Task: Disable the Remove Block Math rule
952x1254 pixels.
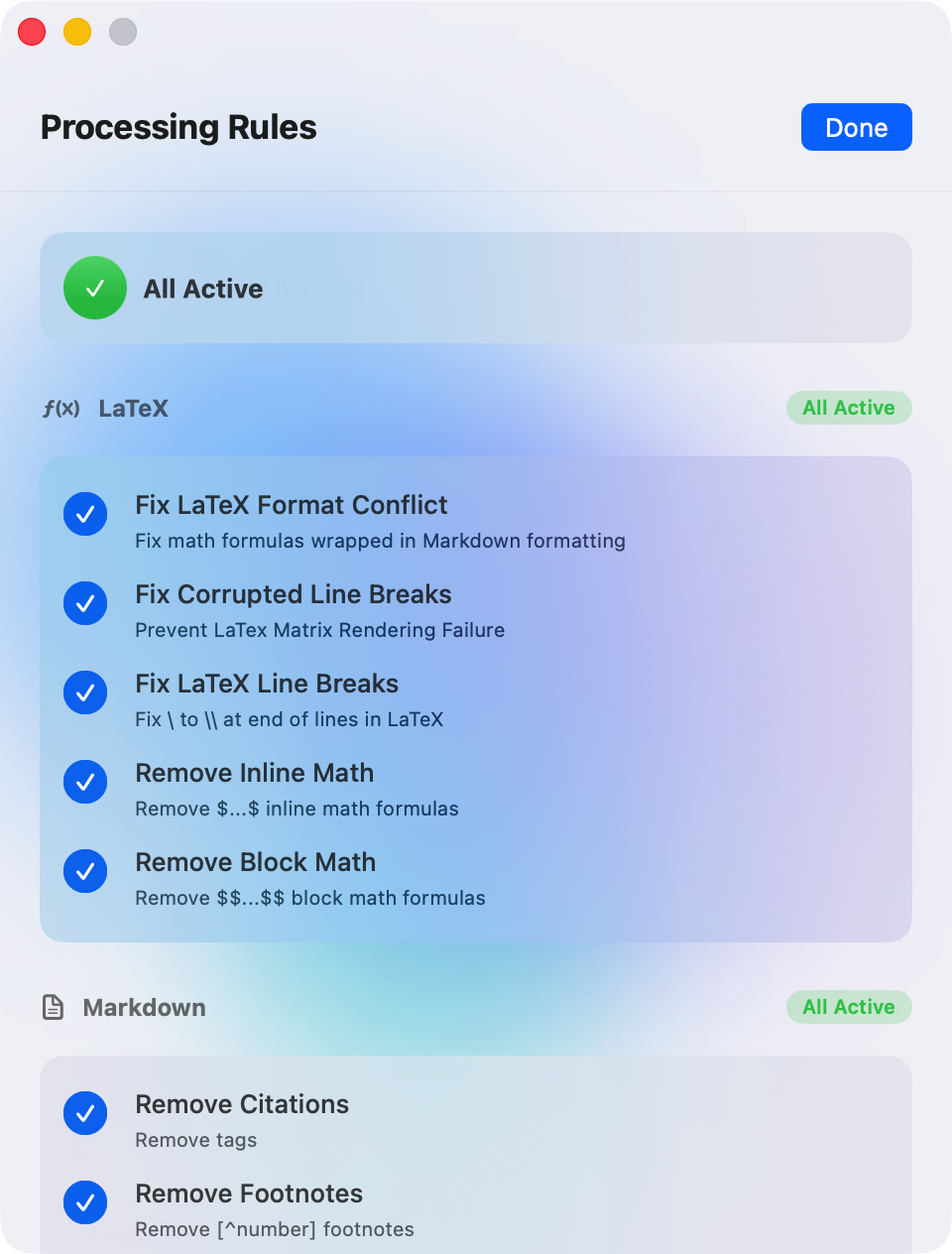Action: pos(85,871)
